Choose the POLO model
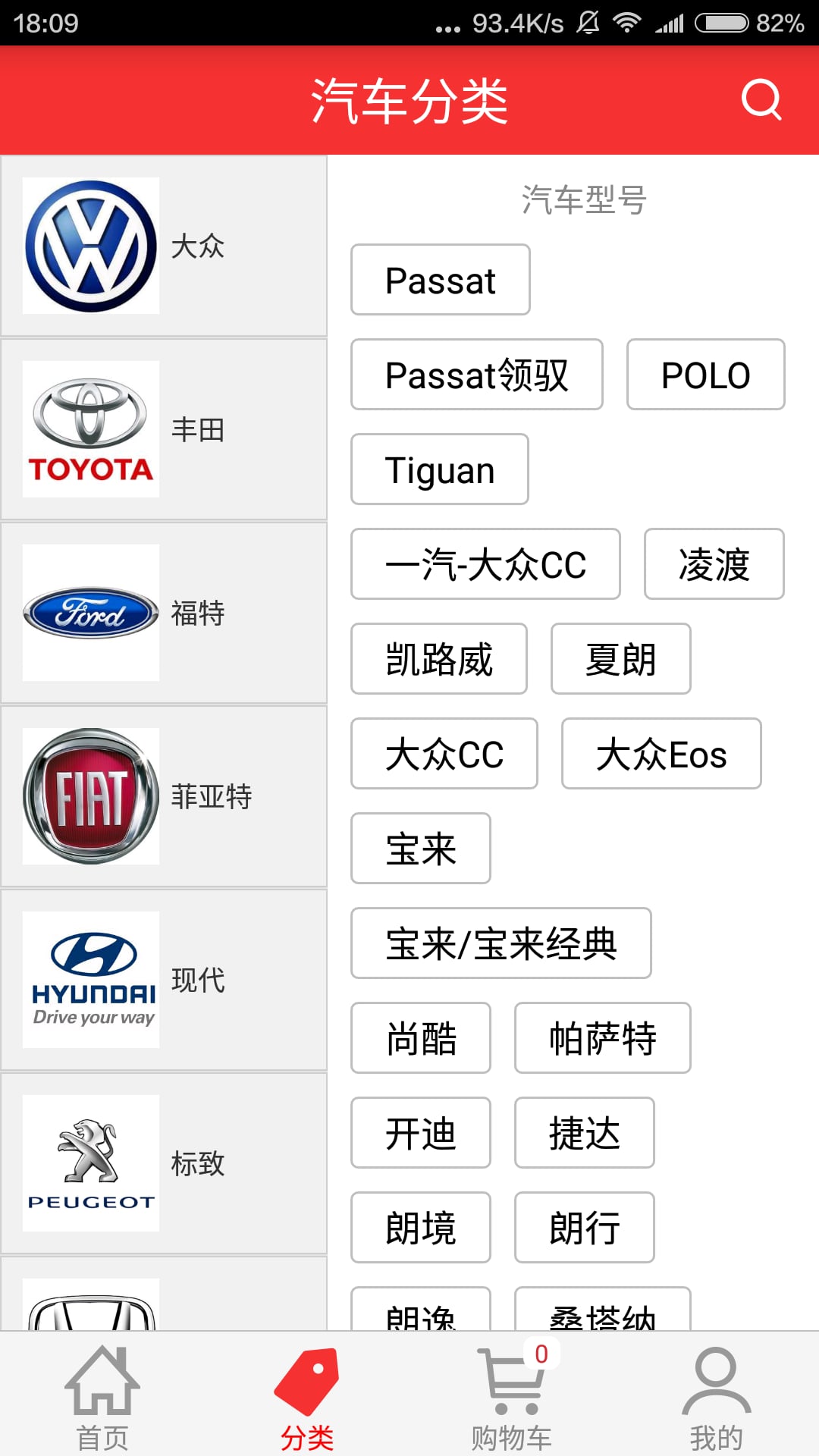 706,375
